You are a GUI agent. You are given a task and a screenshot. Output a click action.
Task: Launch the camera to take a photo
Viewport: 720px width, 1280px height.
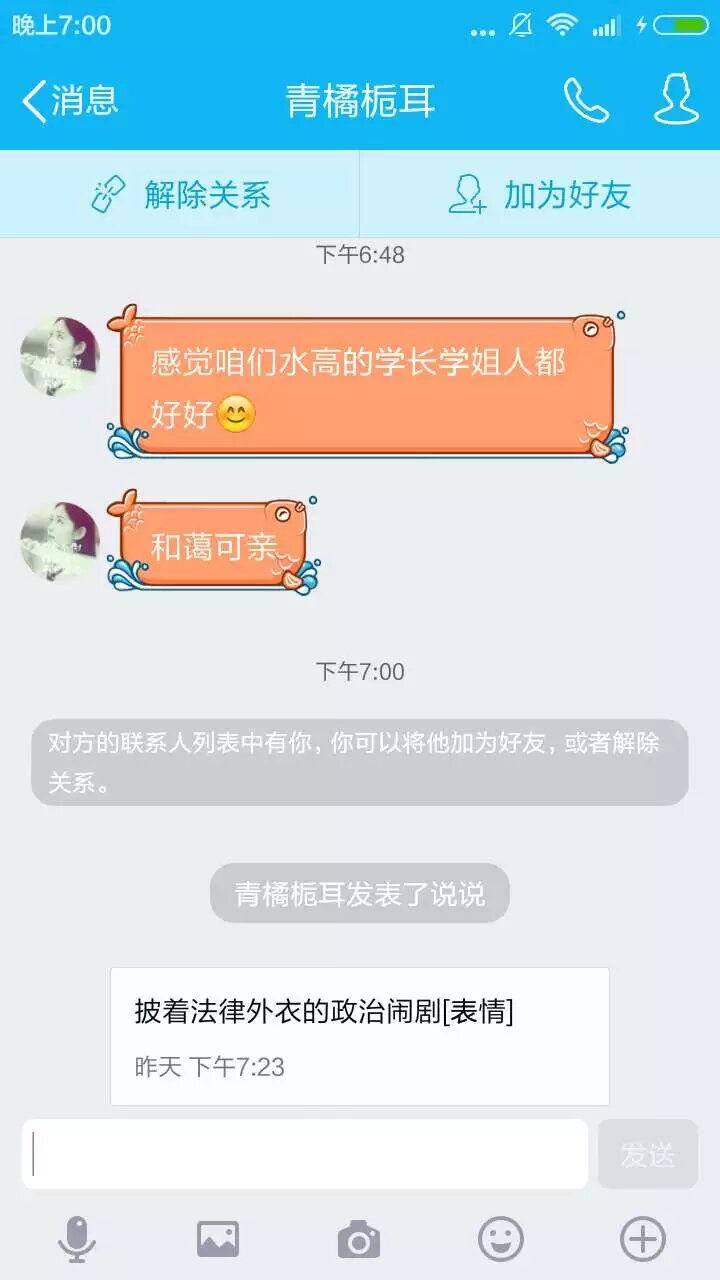click(x=359, y=1240)
